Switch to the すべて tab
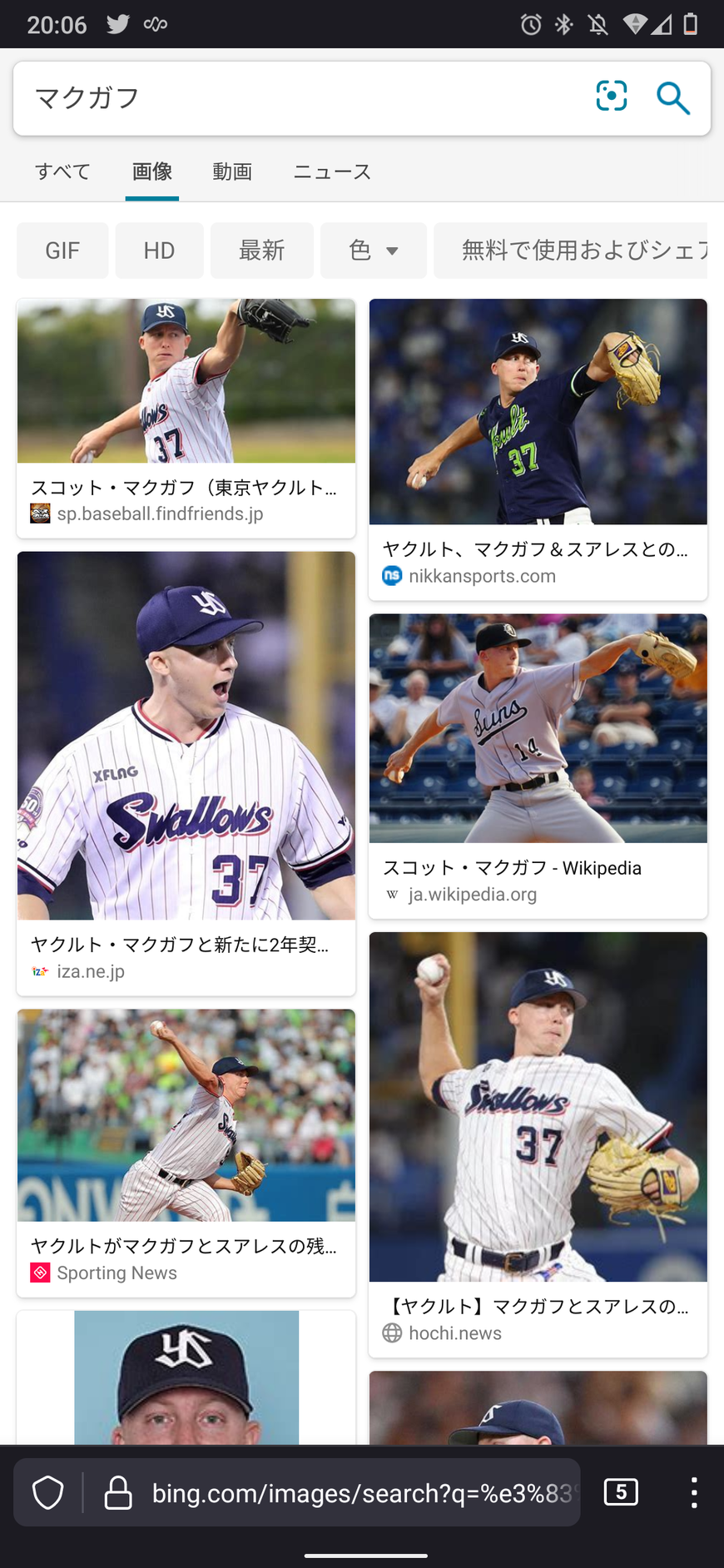Image resolution: width=724 pixels, height=1568 pixels. [x=62, y=171]
